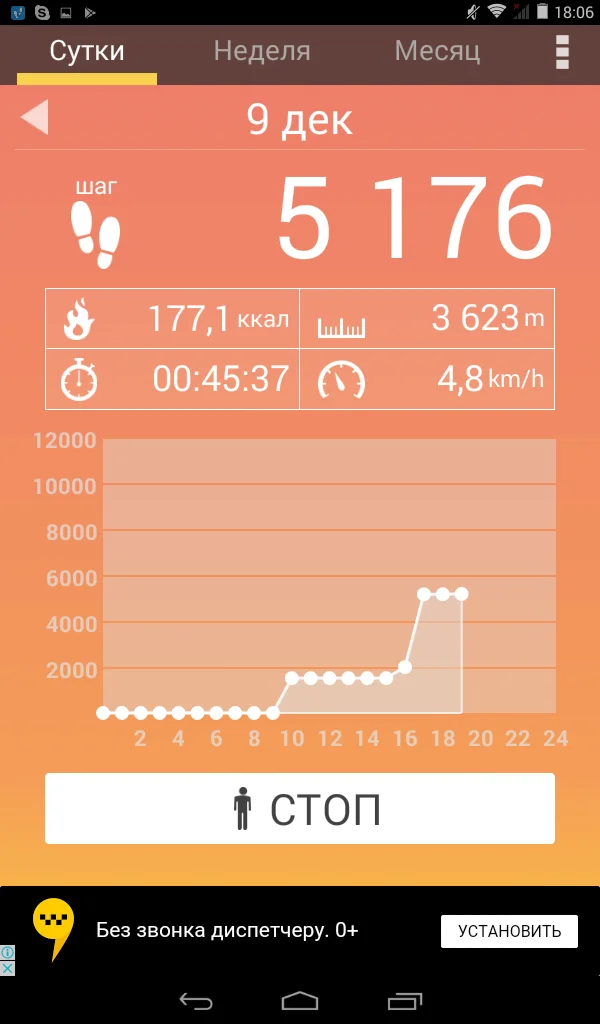Switch to the Неделя tab
Viewport: 600px width, 1024px height.
tap(262, 51)
